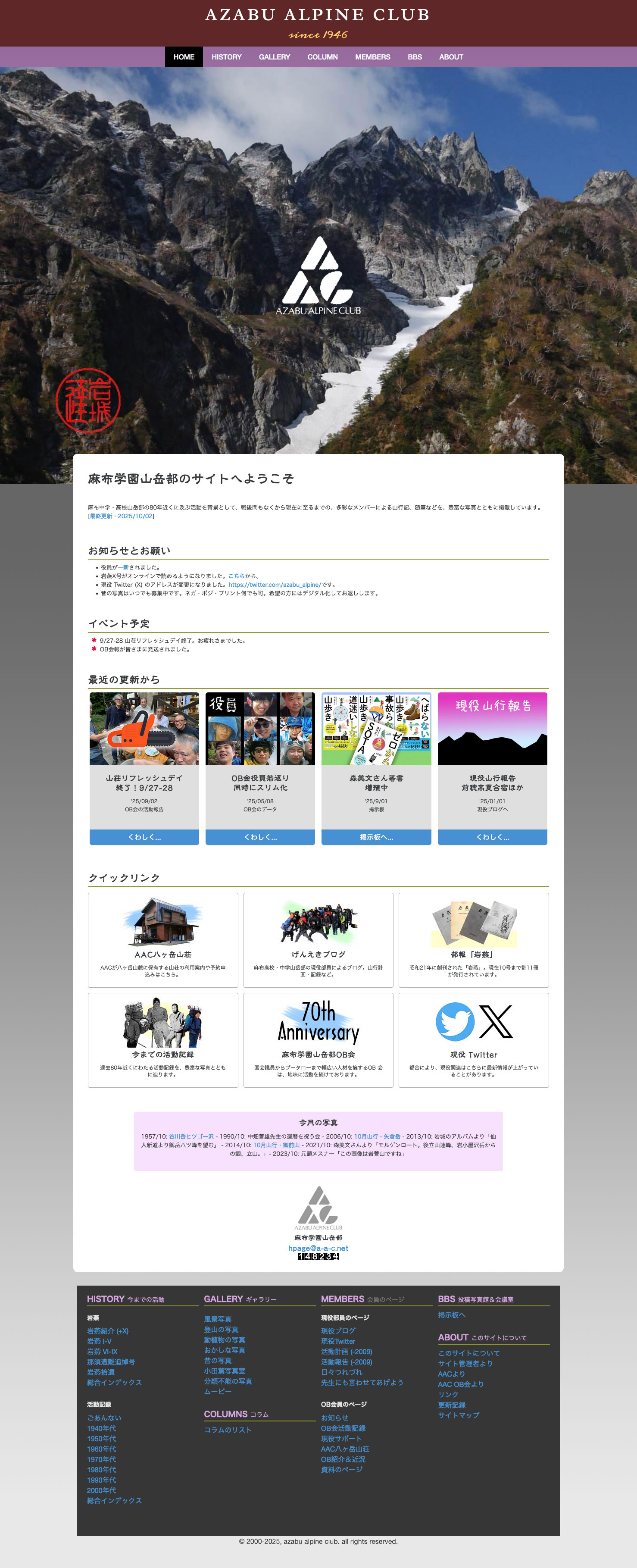Open the 部報「岩燕」 card
Screen dimensions: 637x1568
click(473, 939)
